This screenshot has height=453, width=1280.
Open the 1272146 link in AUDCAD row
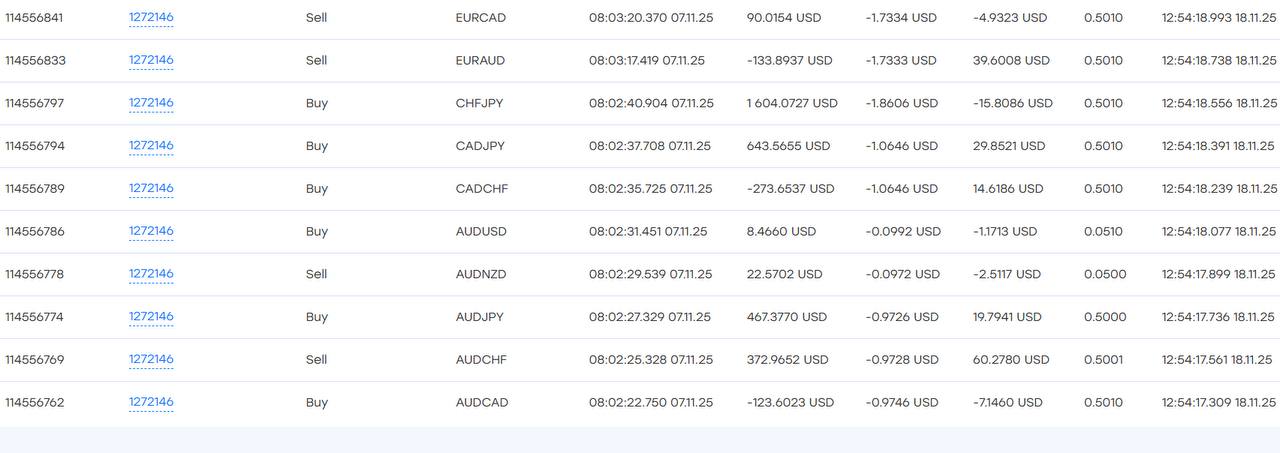click(151, 402)
